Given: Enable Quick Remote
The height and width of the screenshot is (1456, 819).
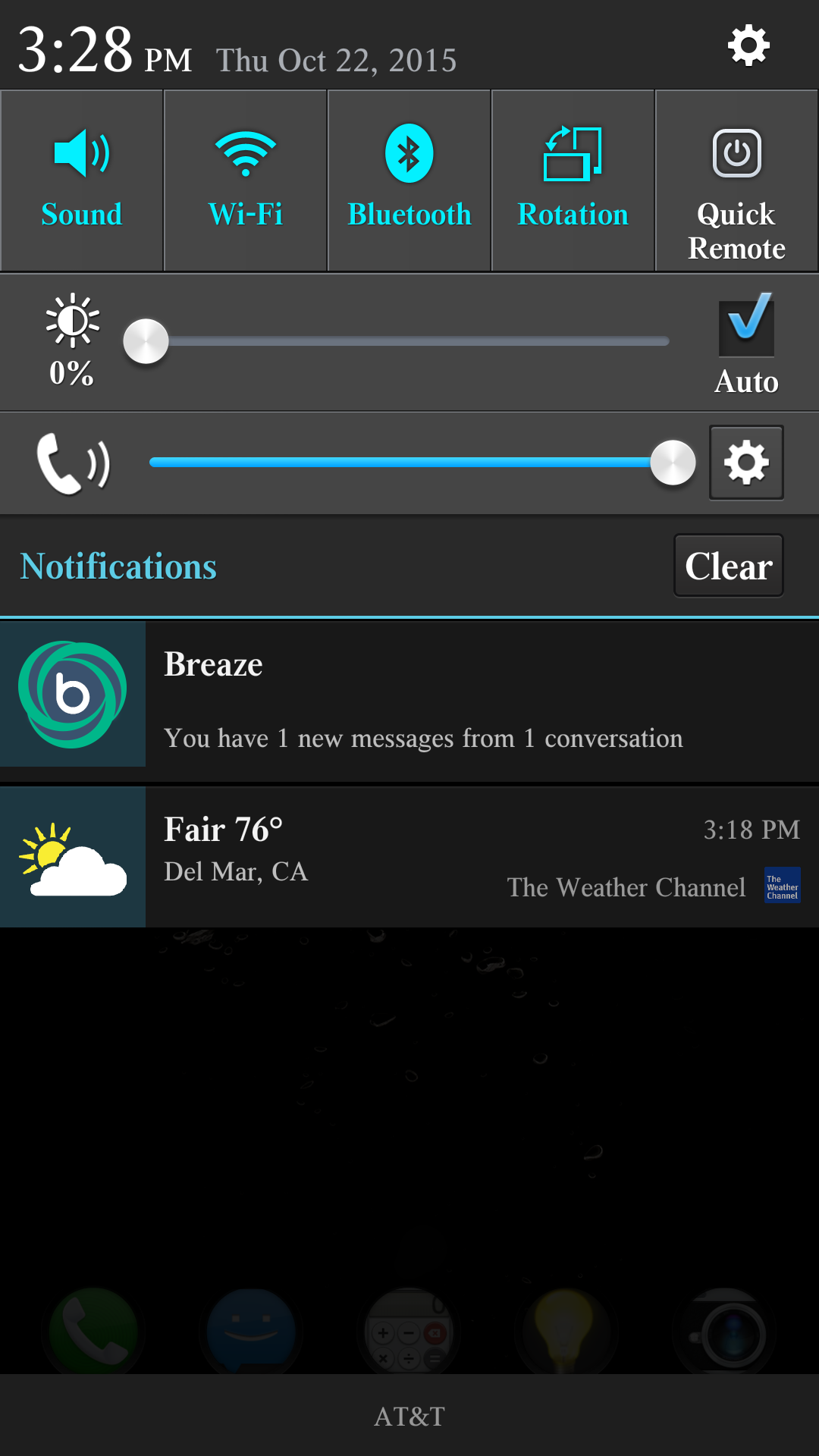Looking at the screenshot, I should 736,180.
